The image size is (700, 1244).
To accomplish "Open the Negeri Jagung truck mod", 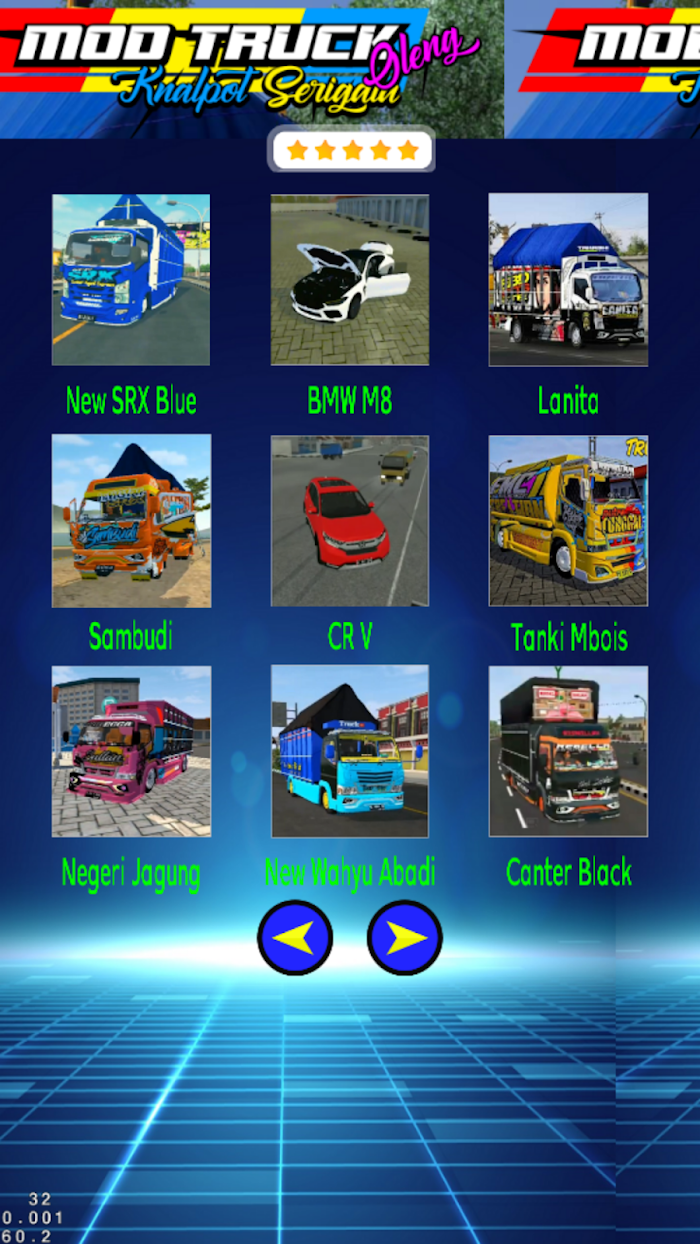I will 131,751.
